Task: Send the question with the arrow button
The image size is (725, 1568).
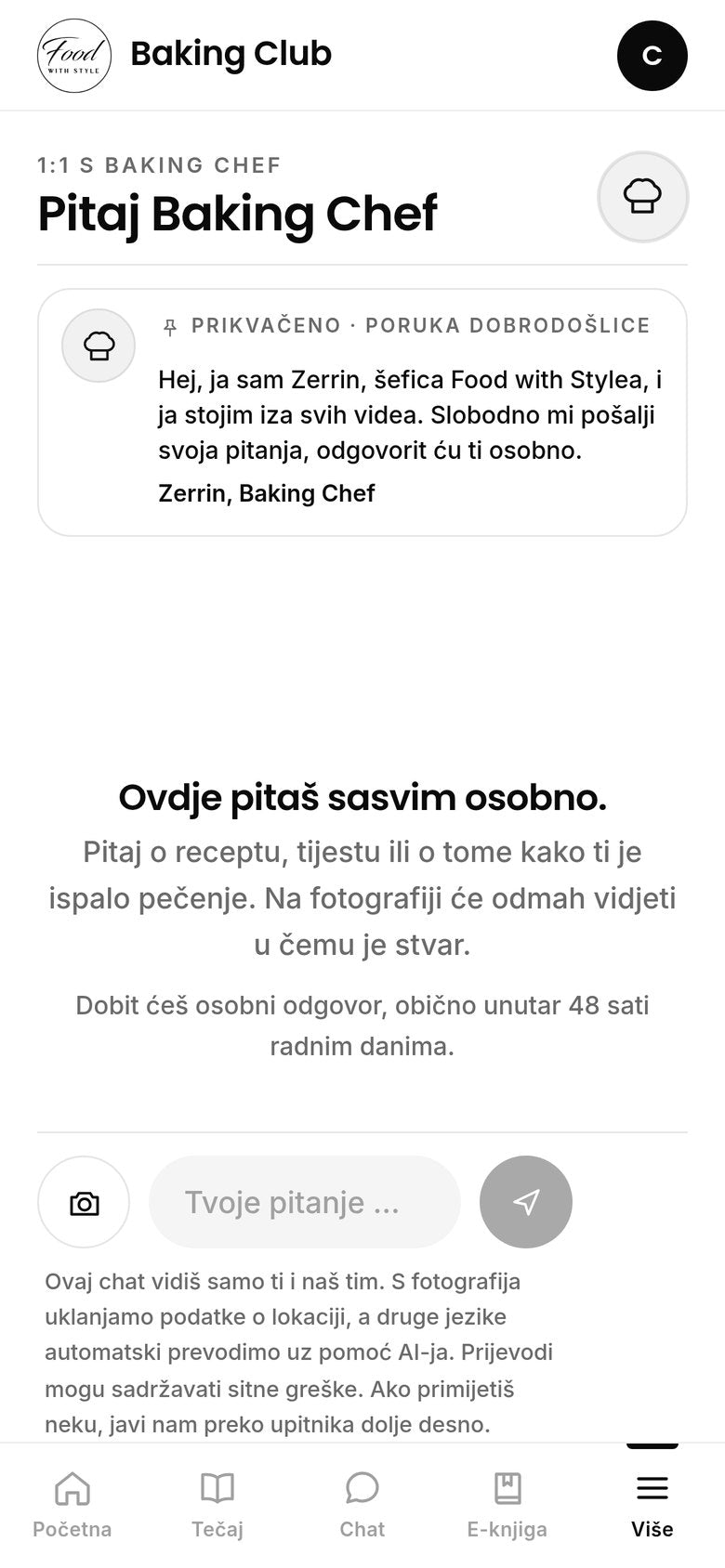Action: (526, 1202)
